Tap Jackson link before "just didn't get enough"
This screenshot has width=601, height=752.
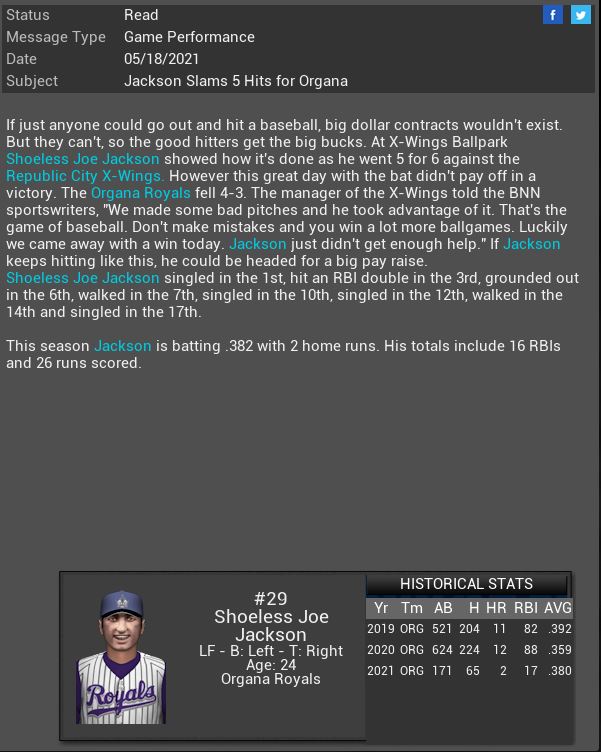pos(257,244)
